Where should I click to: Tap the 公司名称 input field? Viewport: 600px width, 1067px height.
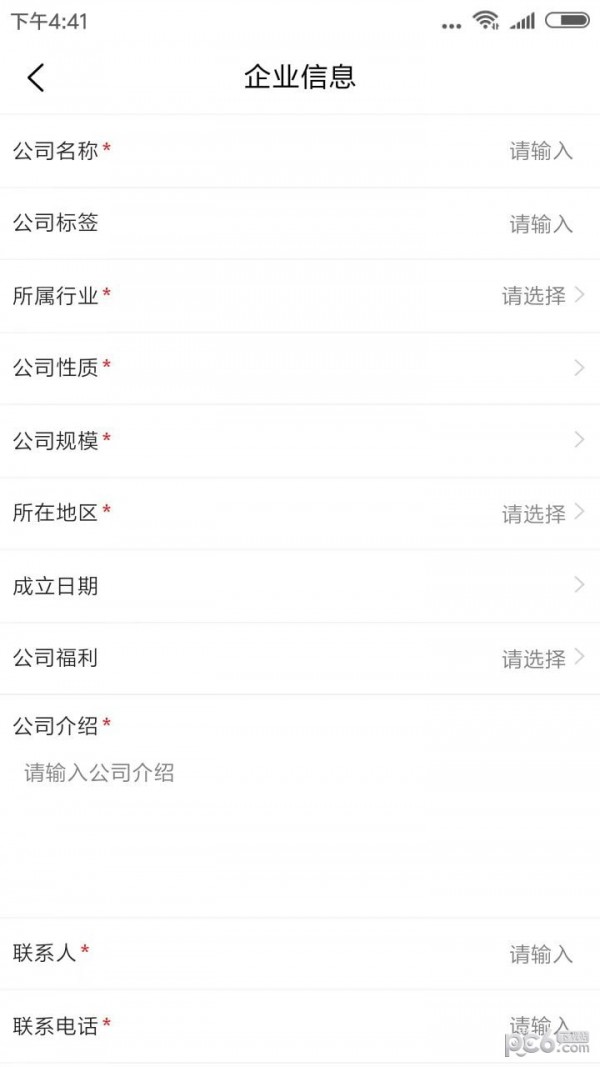pyautogui.click(x=540, y=151)
